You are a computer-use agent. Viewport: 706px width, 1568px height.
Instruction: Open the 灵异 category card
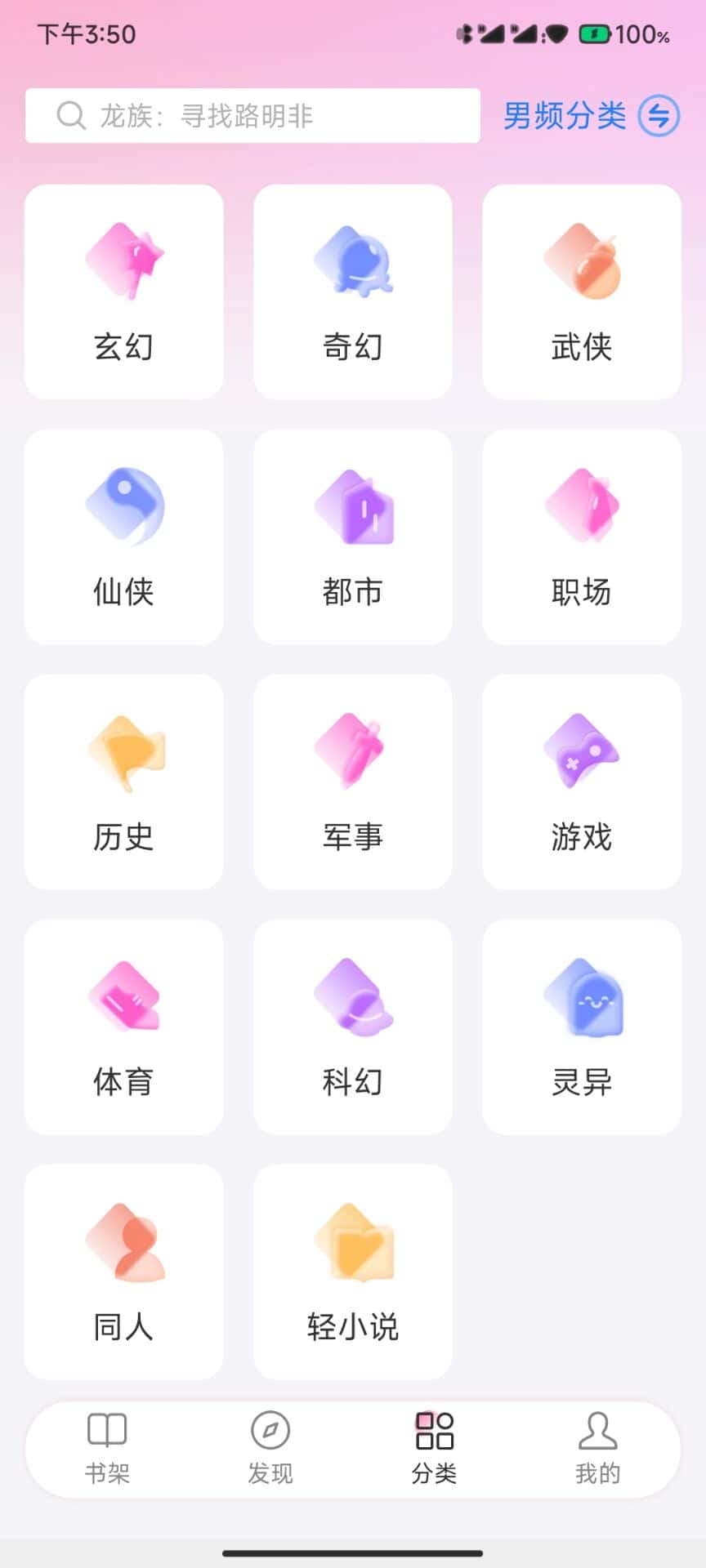(x=581, y=1027)
